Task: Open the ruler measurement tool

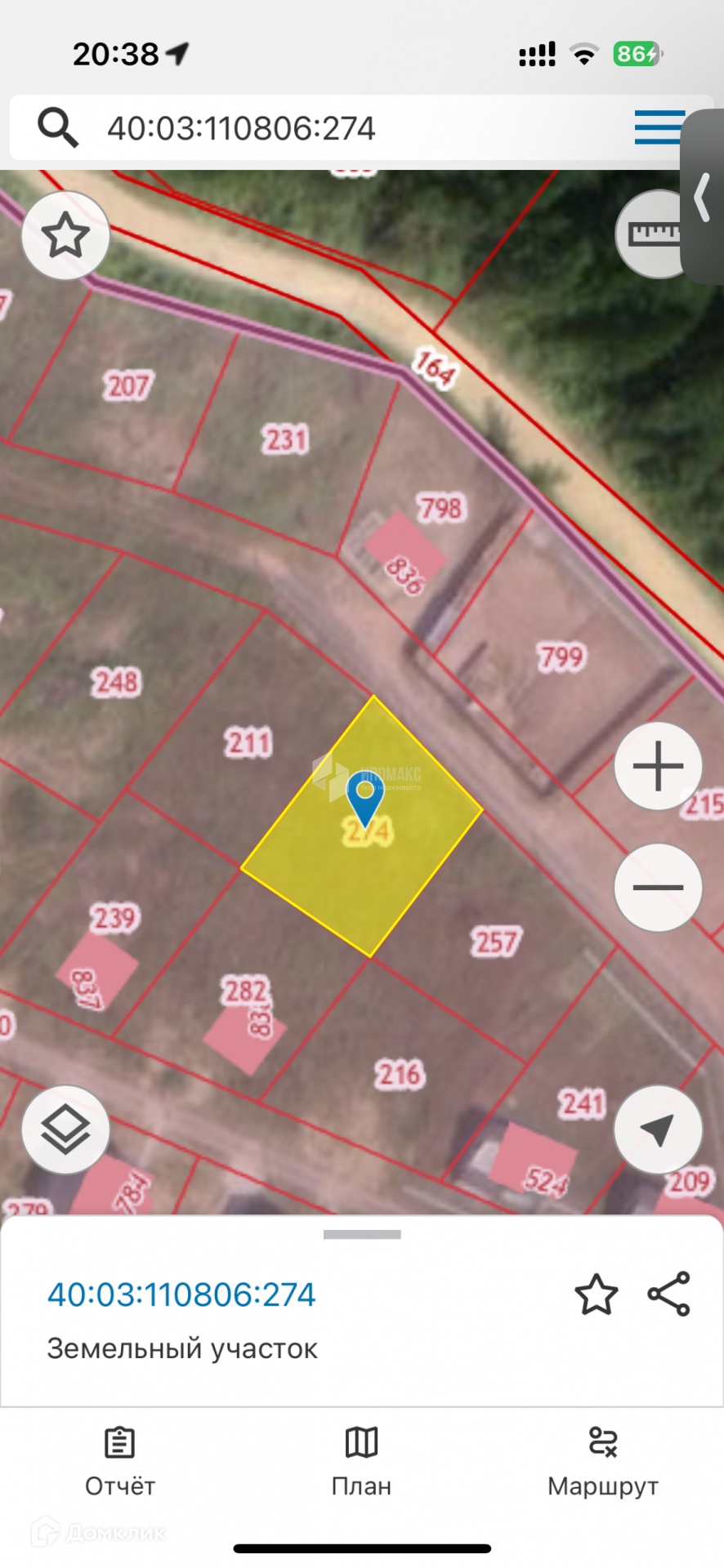Action: [652, 234]
